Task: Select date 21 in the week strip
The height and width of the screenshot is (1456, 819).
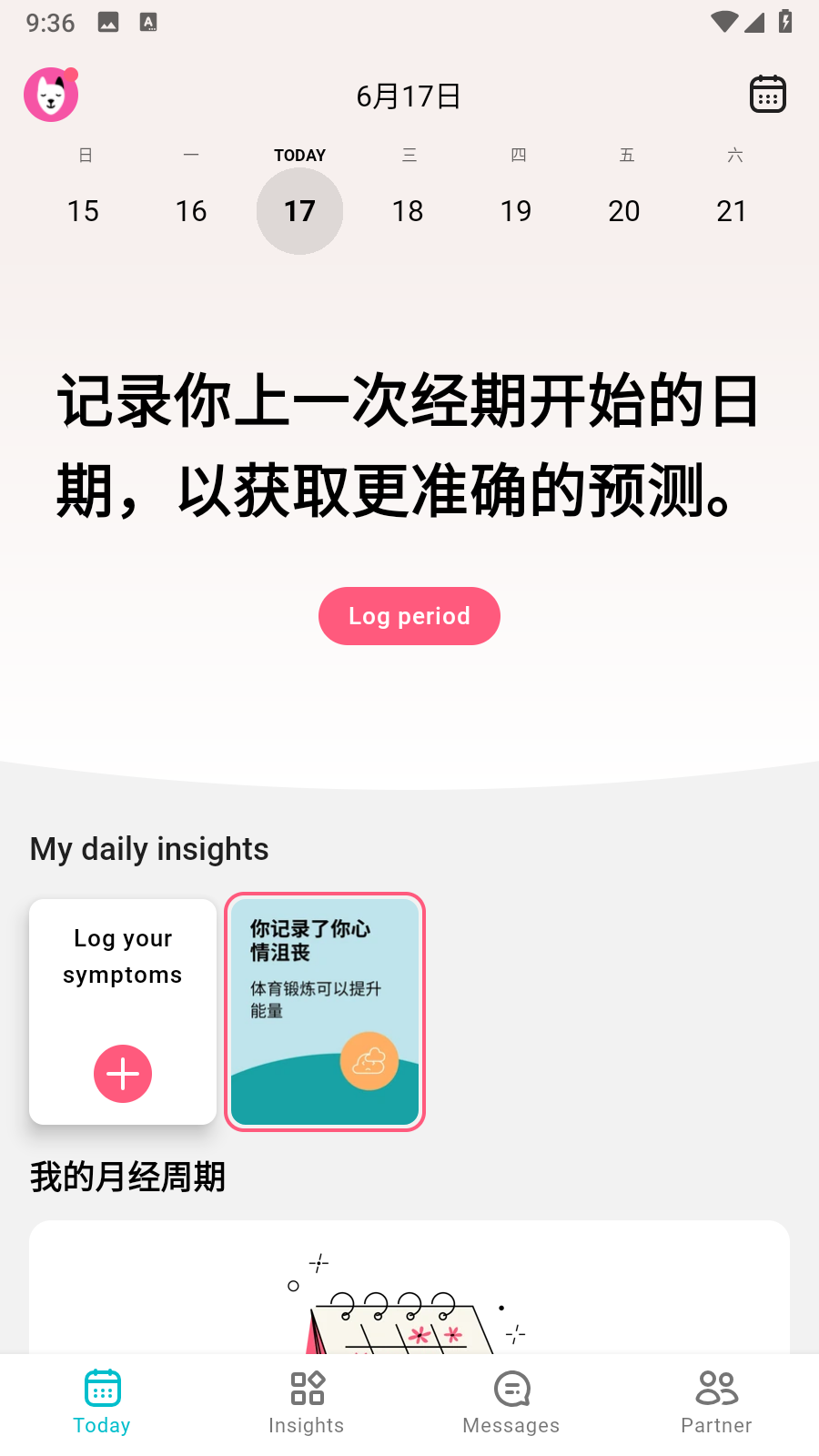Action: click(x=733, y=211)
